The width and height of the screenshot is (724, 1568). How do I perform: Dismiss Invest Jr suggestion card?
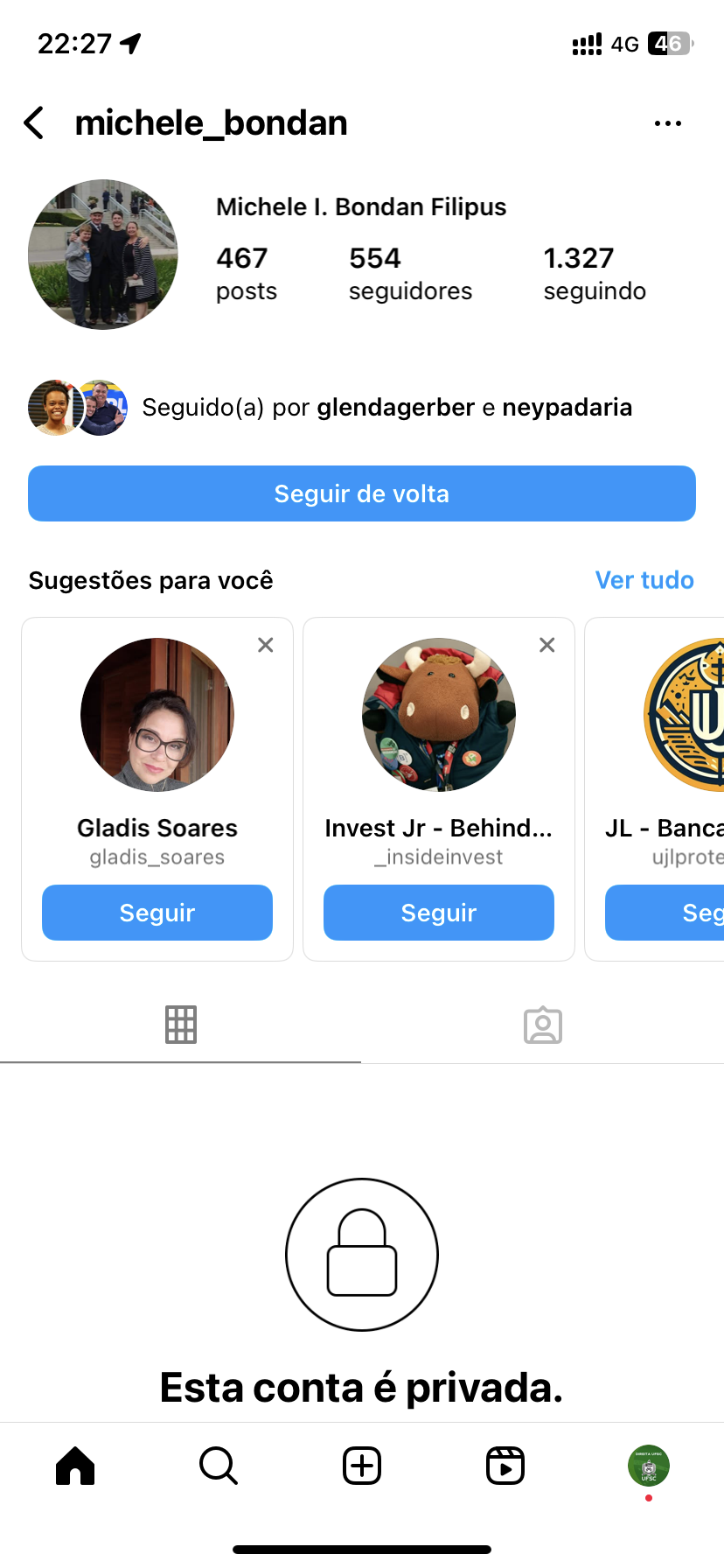coord(547,645)
